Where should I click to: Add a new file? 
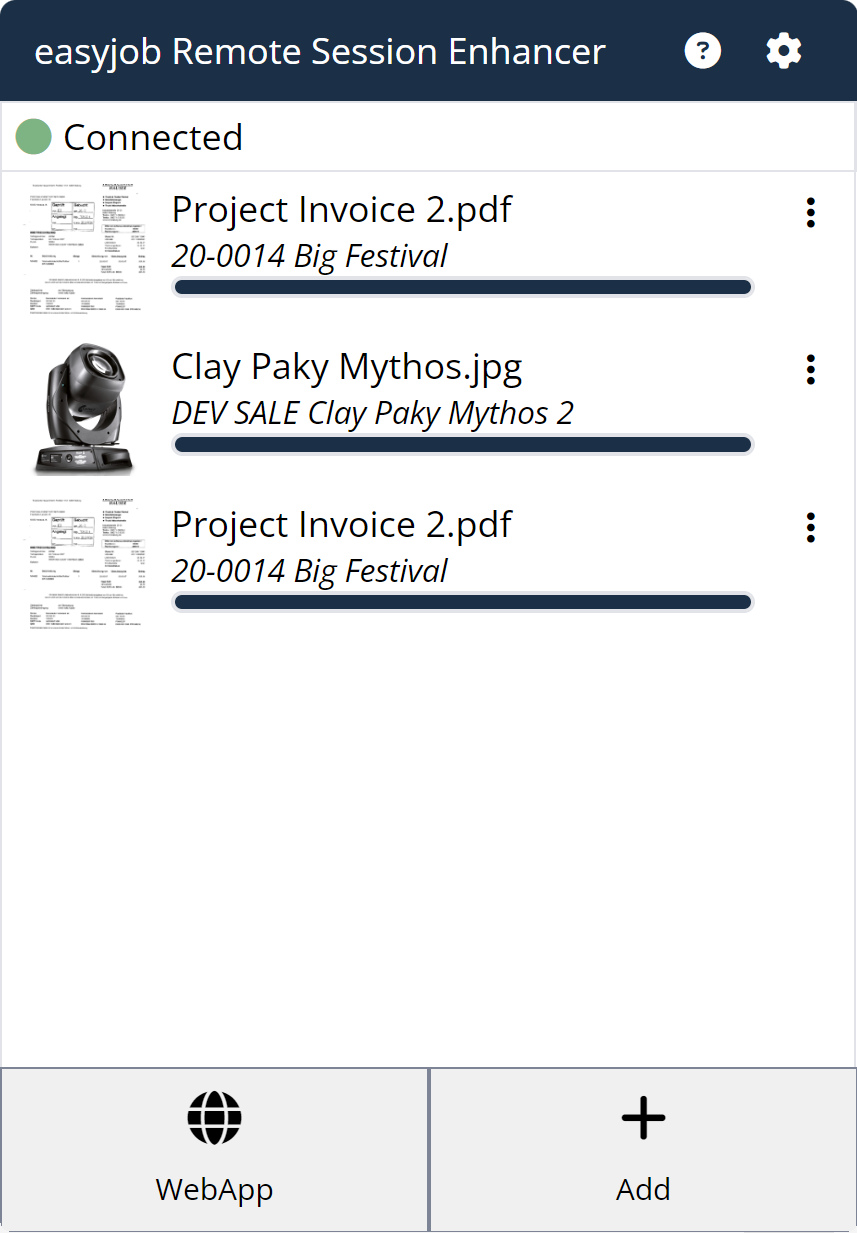pos(643,1149)
